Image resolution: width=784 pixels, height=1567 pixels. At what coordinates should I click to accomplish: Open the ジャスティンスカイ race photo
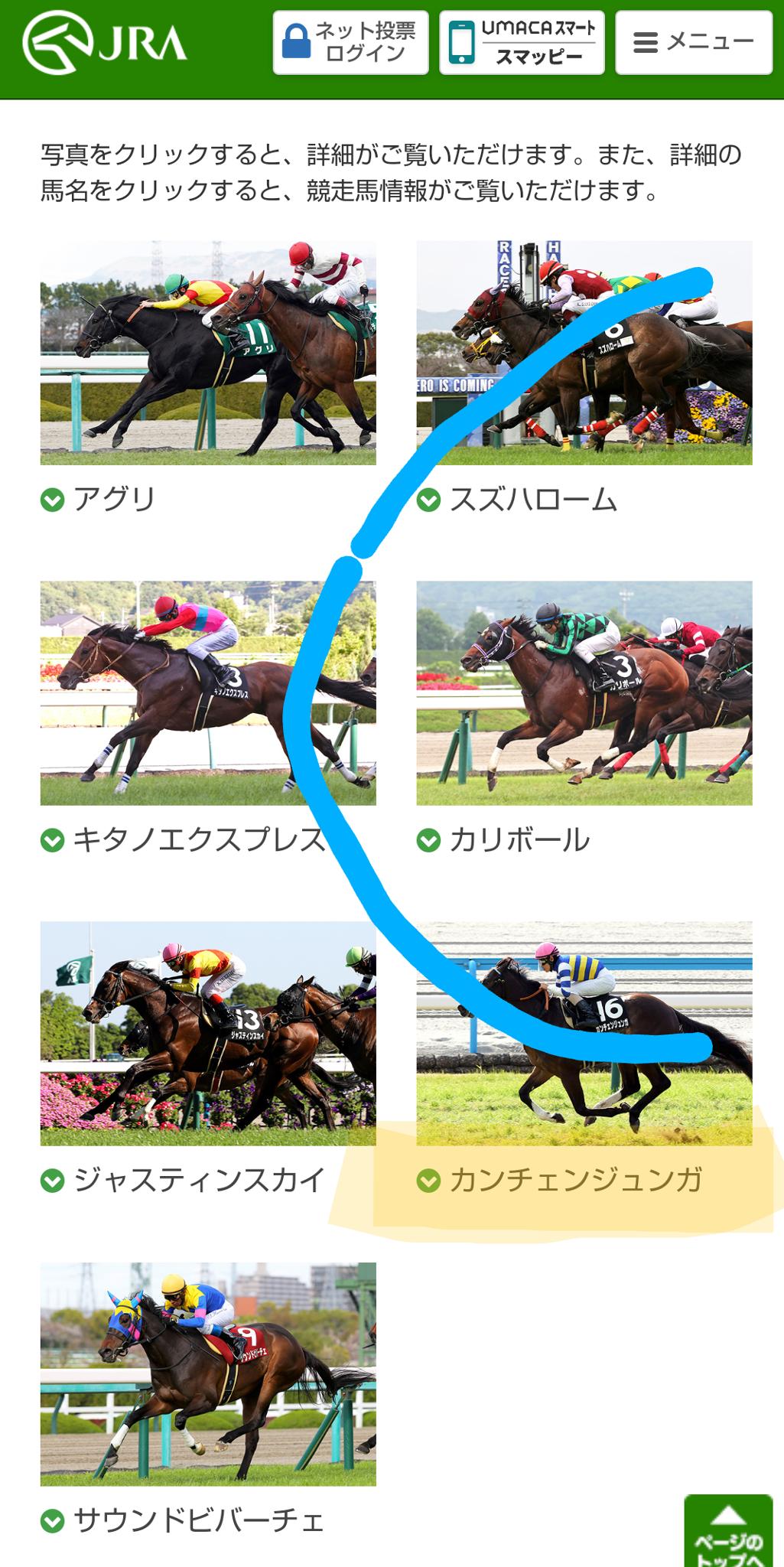(207, 1033)
